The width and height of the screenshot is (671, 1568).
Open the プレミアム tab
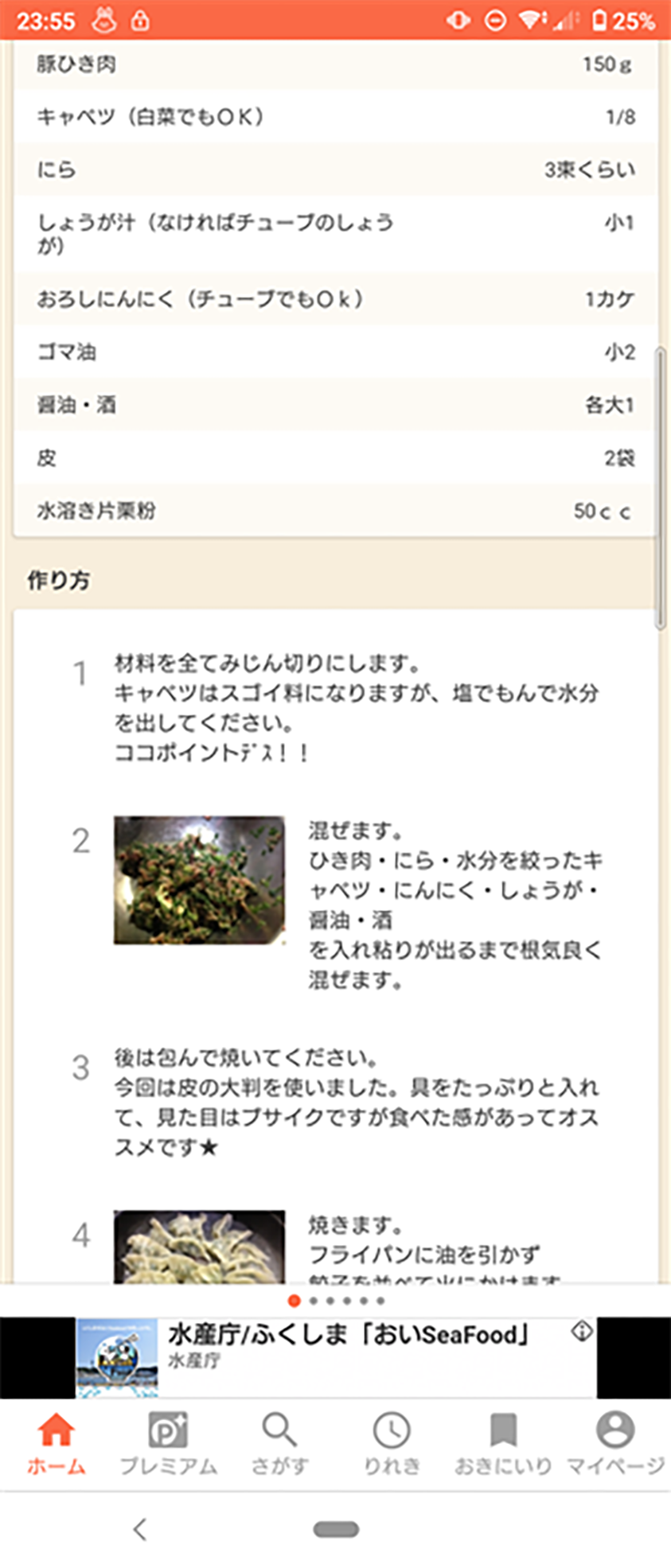point(168,1444)
